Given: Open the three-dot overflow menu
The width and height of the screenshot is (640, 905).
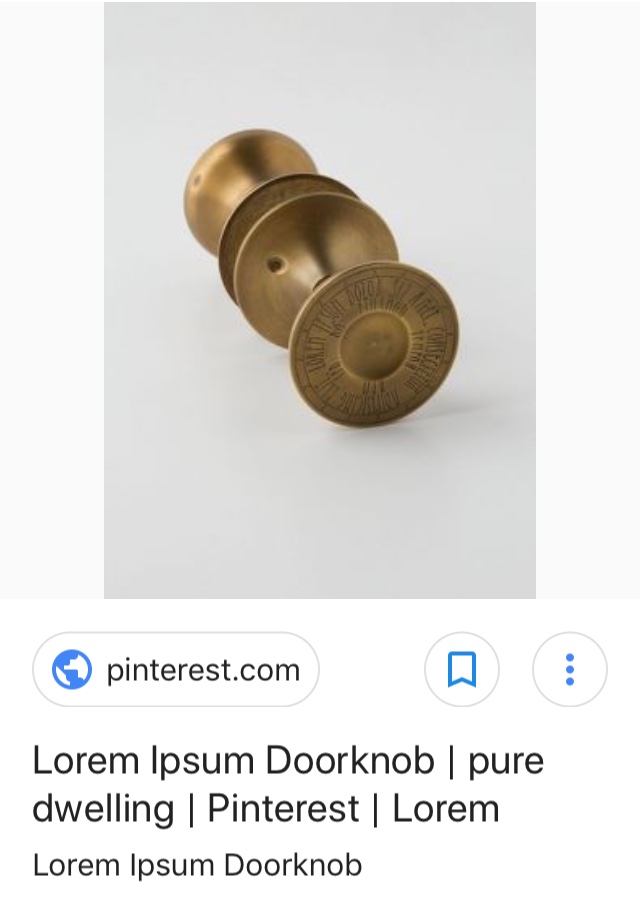Looking at the screenshot, I should point(569,669).
